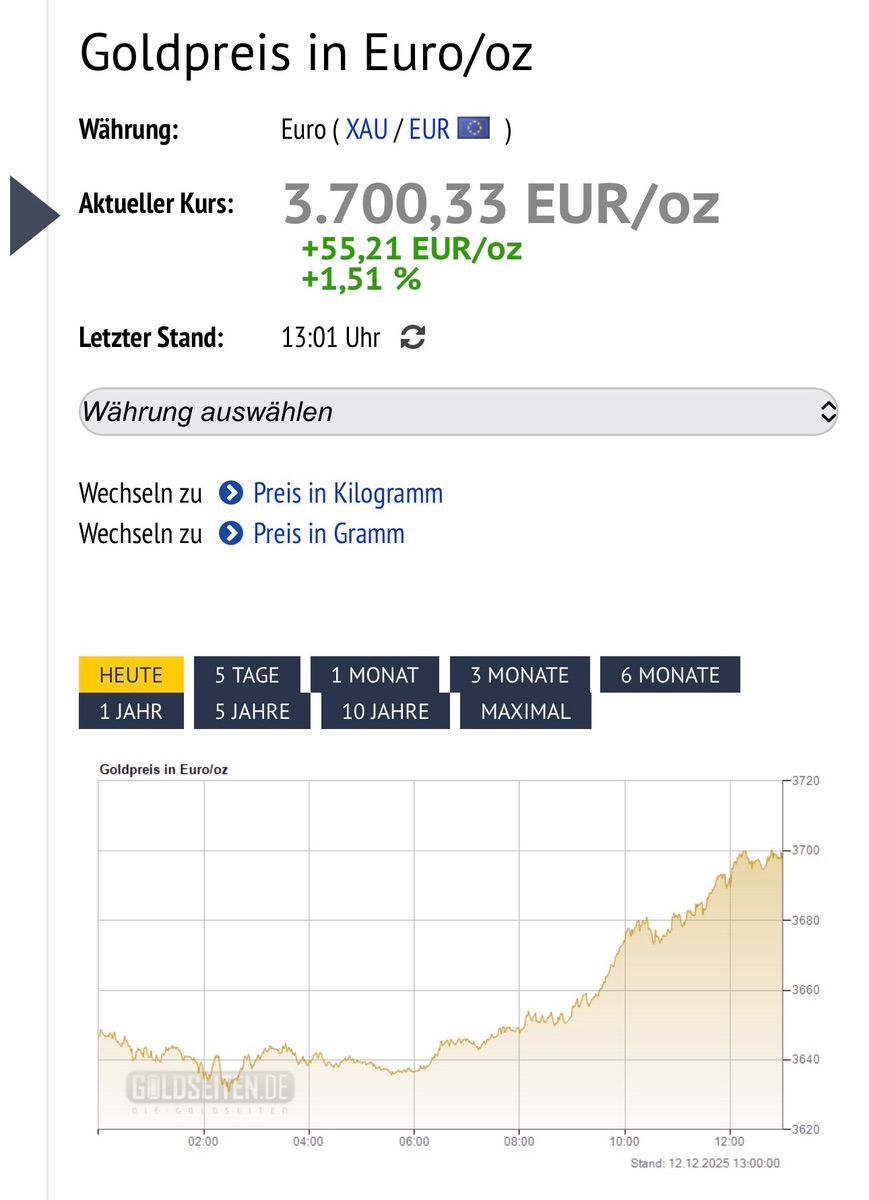View the 3 MONATE chart
This screenshot has height=1200, width=869.
pyautogui.click(x=519, y=675)
